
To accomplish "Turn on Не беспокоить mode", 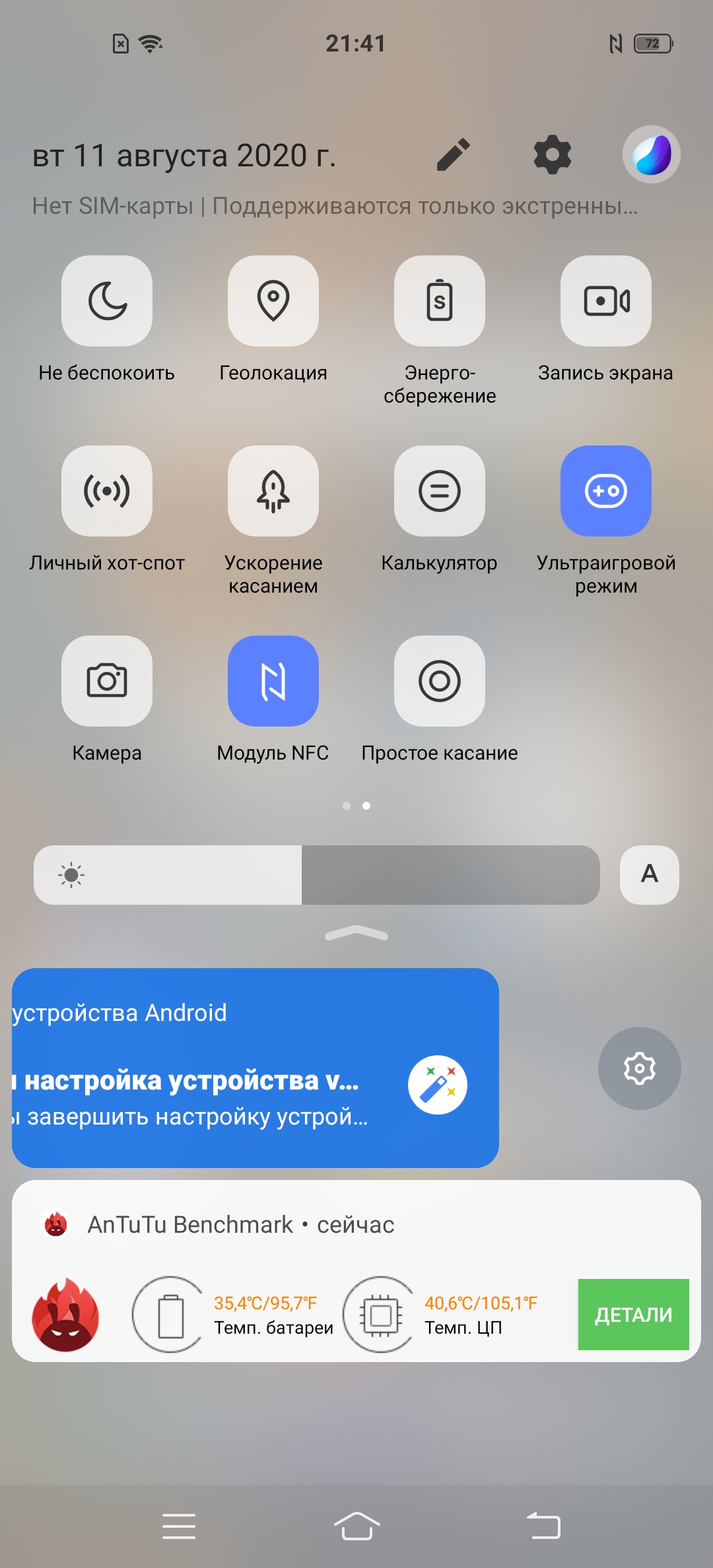I will click(x=107, y=301).
